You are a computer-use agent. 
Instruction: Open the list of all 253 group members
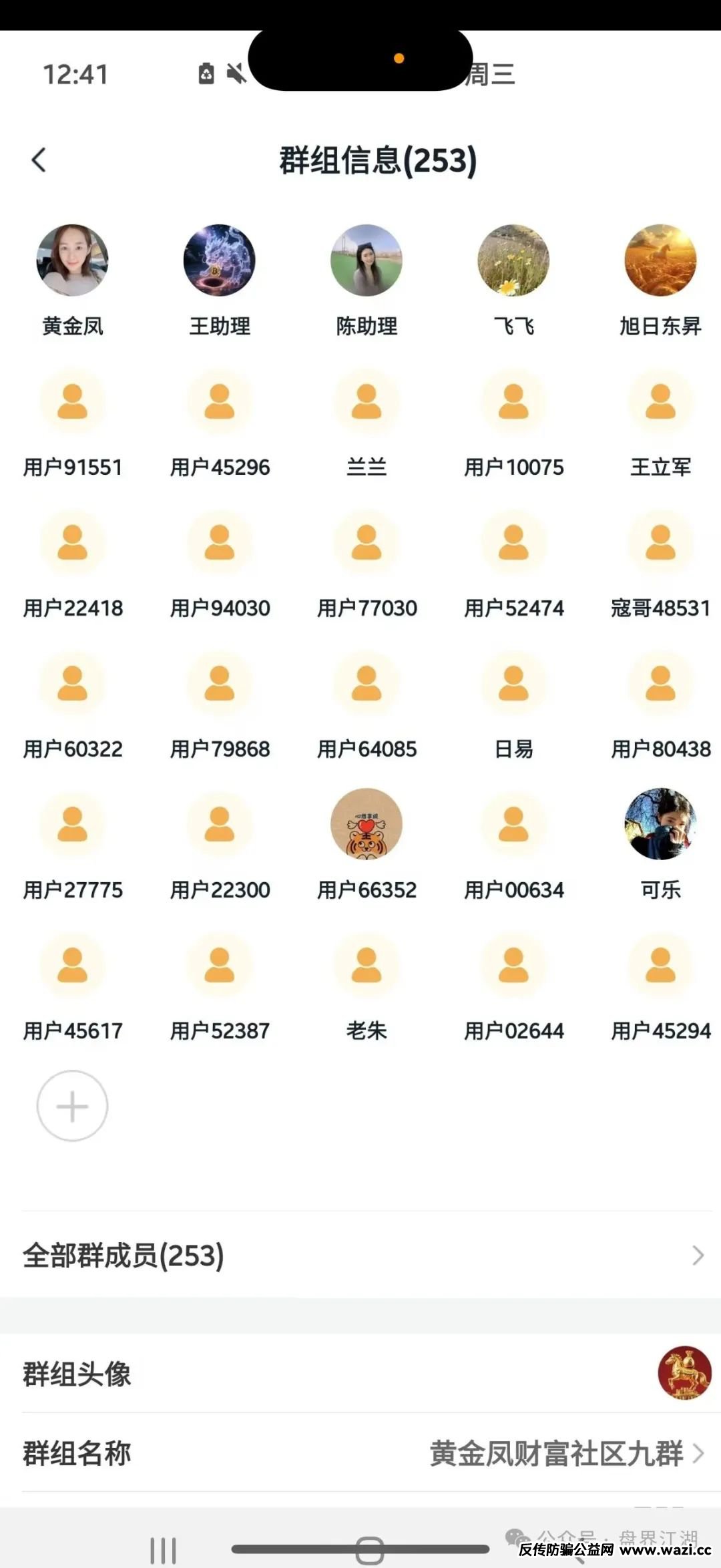pos(360,1255)
